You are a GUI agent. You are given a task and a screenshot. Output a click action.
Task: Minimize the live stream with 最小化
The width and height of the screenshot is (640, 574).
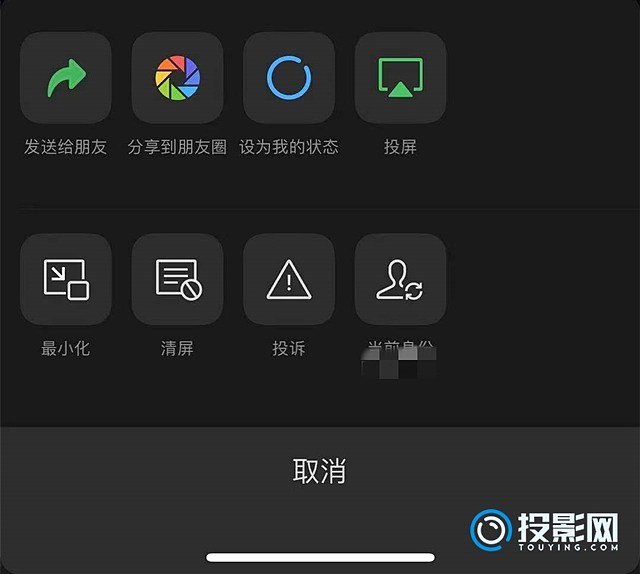click(x=66, y=279)
